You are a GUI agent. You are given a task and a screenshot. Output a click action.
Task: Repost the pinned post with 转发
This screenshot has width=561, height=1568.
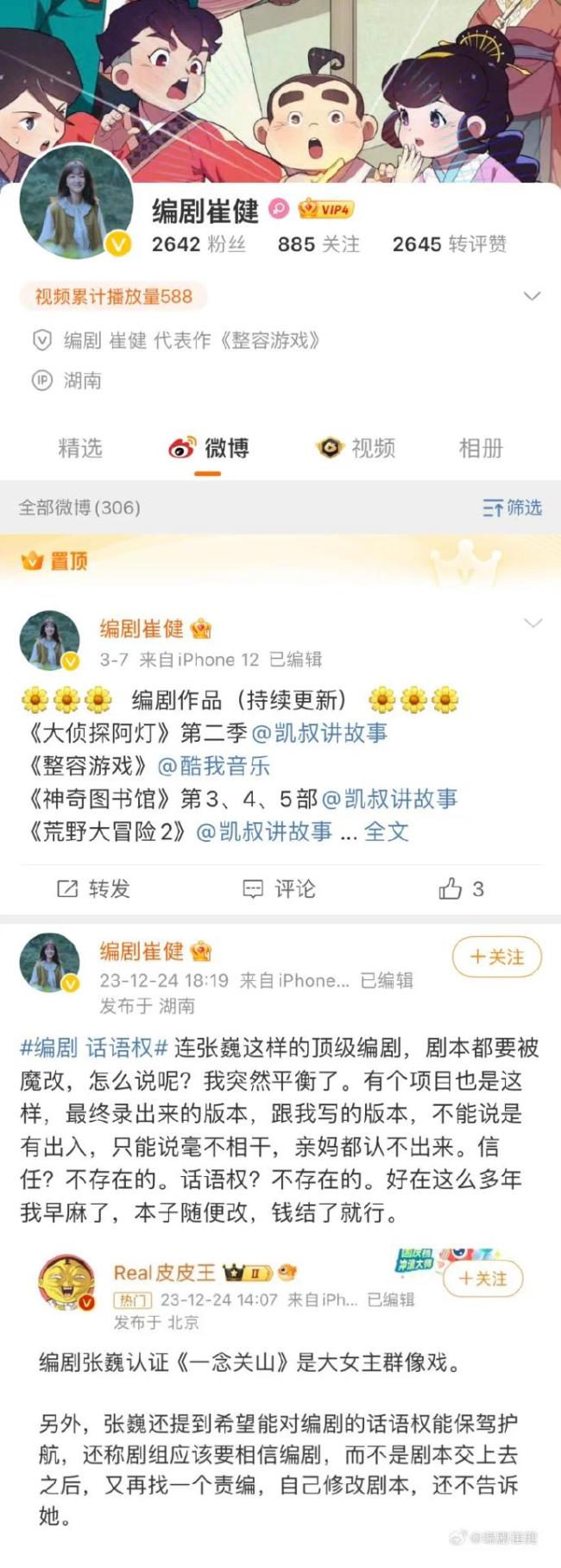[93, 888]
